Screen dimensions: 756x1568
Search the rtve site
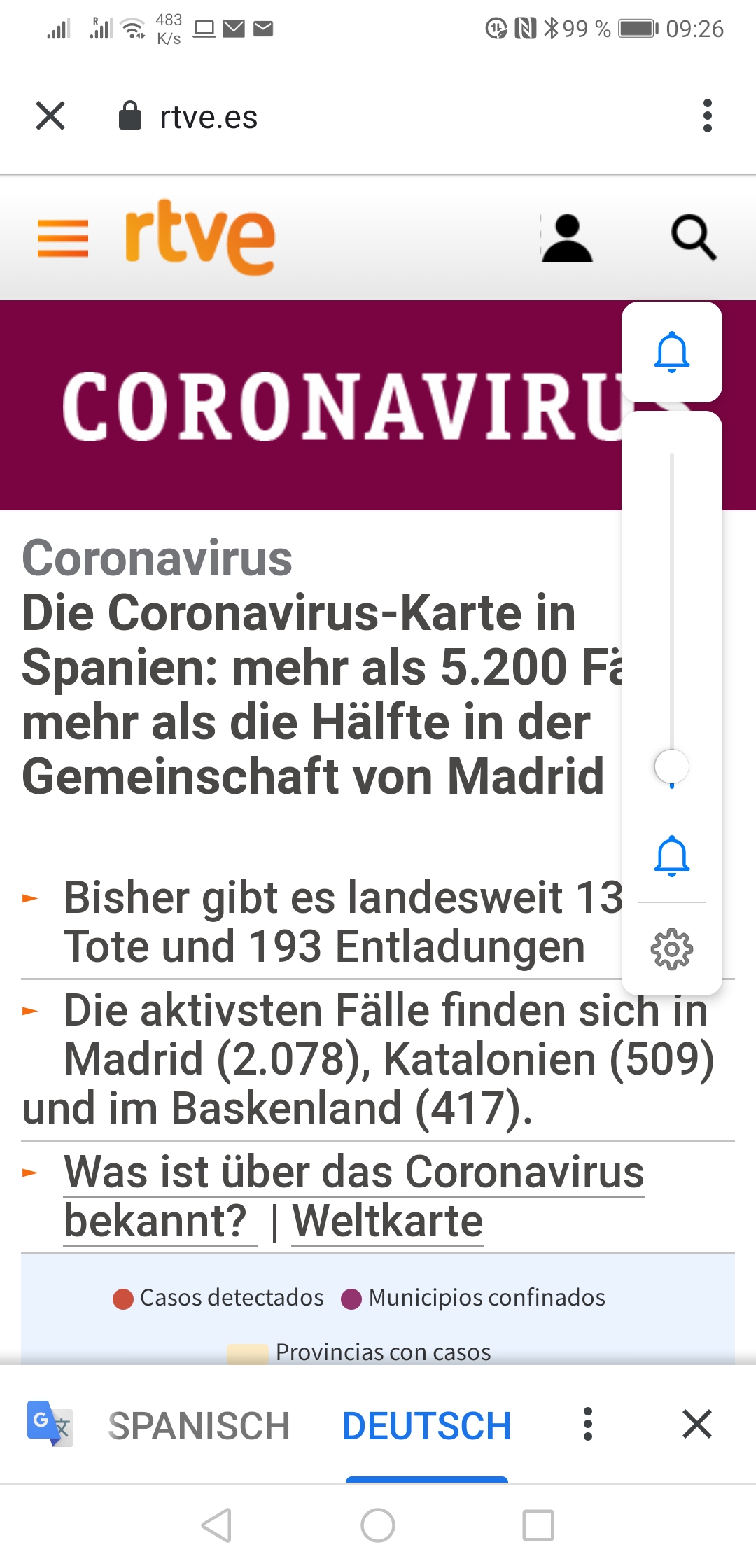click(693, 238)
